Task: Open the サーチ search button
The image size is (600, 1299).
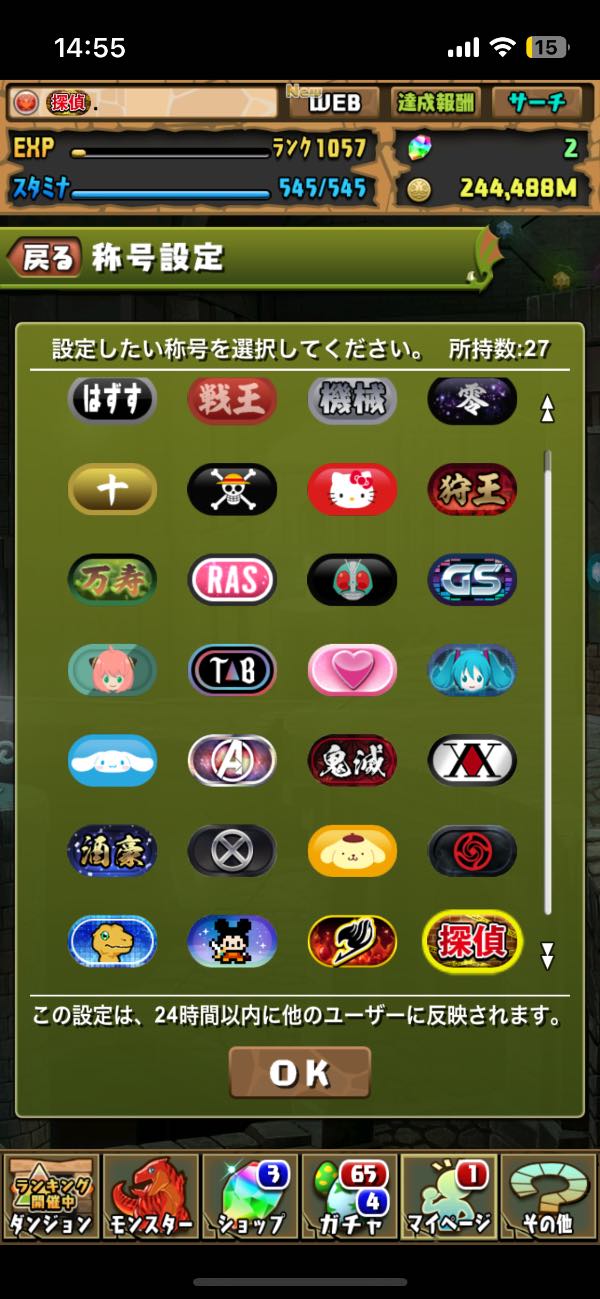Action: click(535, 102)
